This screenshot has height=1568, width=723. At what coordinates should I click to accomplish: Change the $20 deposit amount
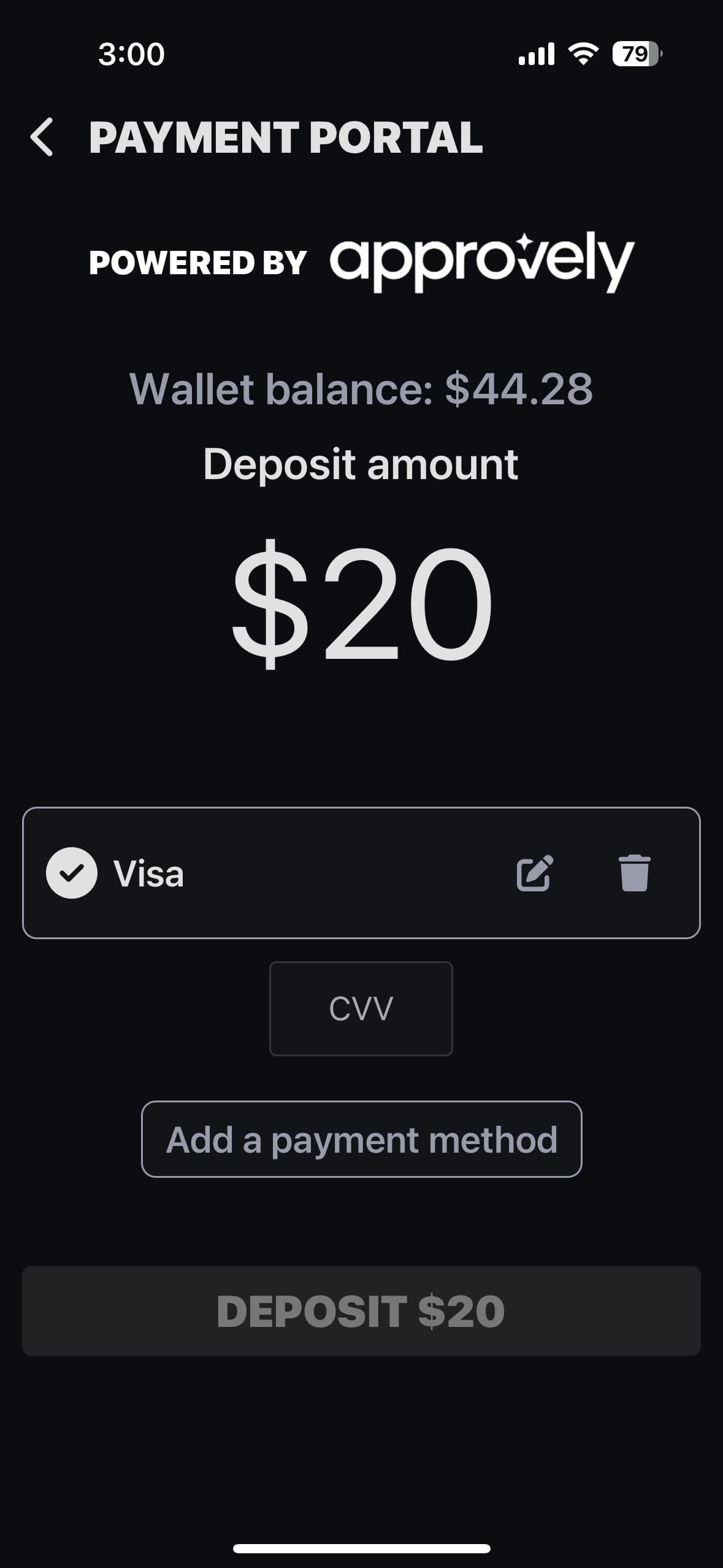[x=362, y=602]
